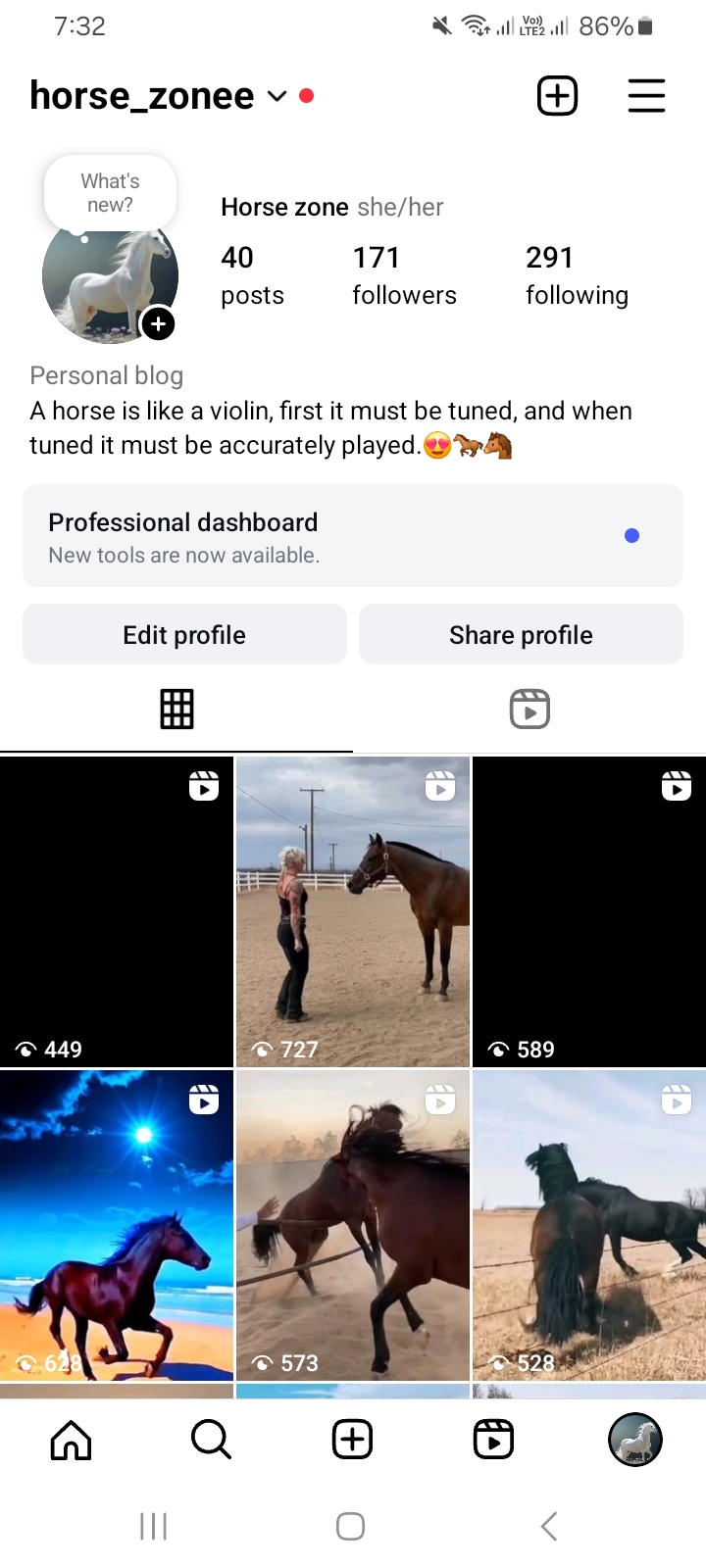Tap Share profile

click(x=521, y=634)
